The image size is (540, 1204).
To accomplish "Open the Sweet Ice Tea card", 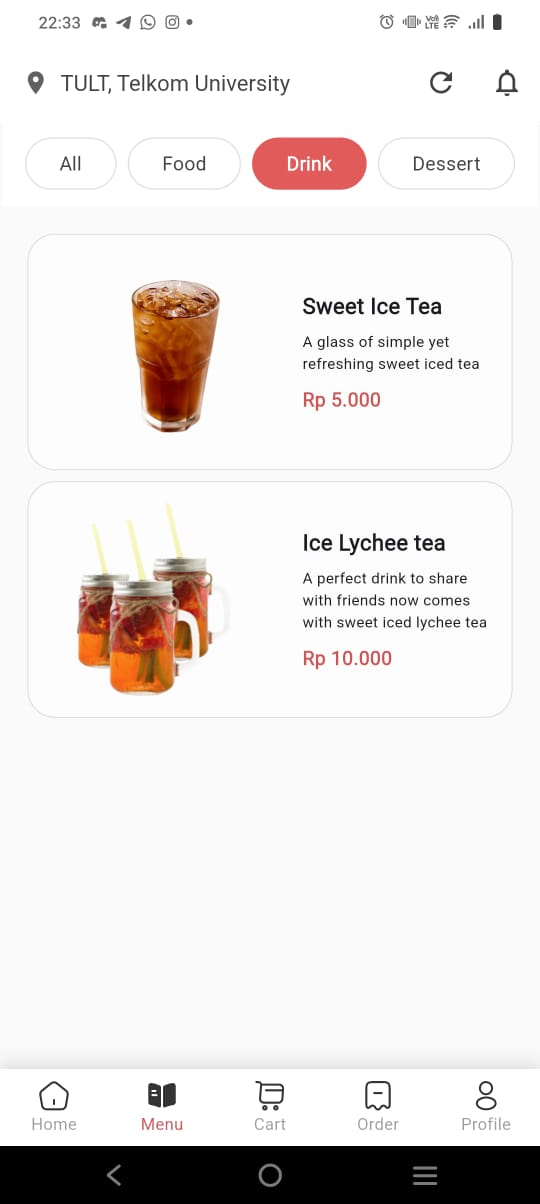I will coord(270,352).
